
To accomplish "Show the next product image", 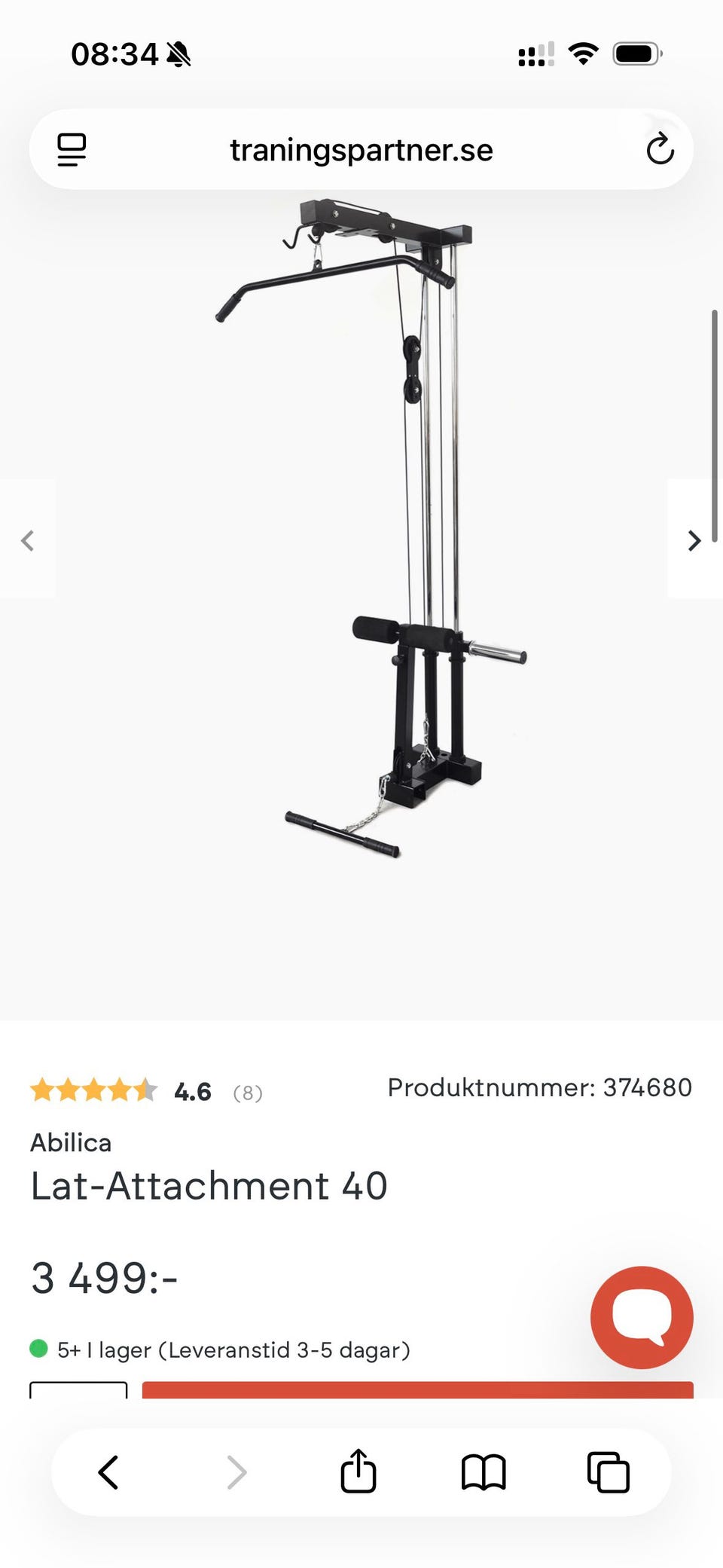I will pos(694,539).
